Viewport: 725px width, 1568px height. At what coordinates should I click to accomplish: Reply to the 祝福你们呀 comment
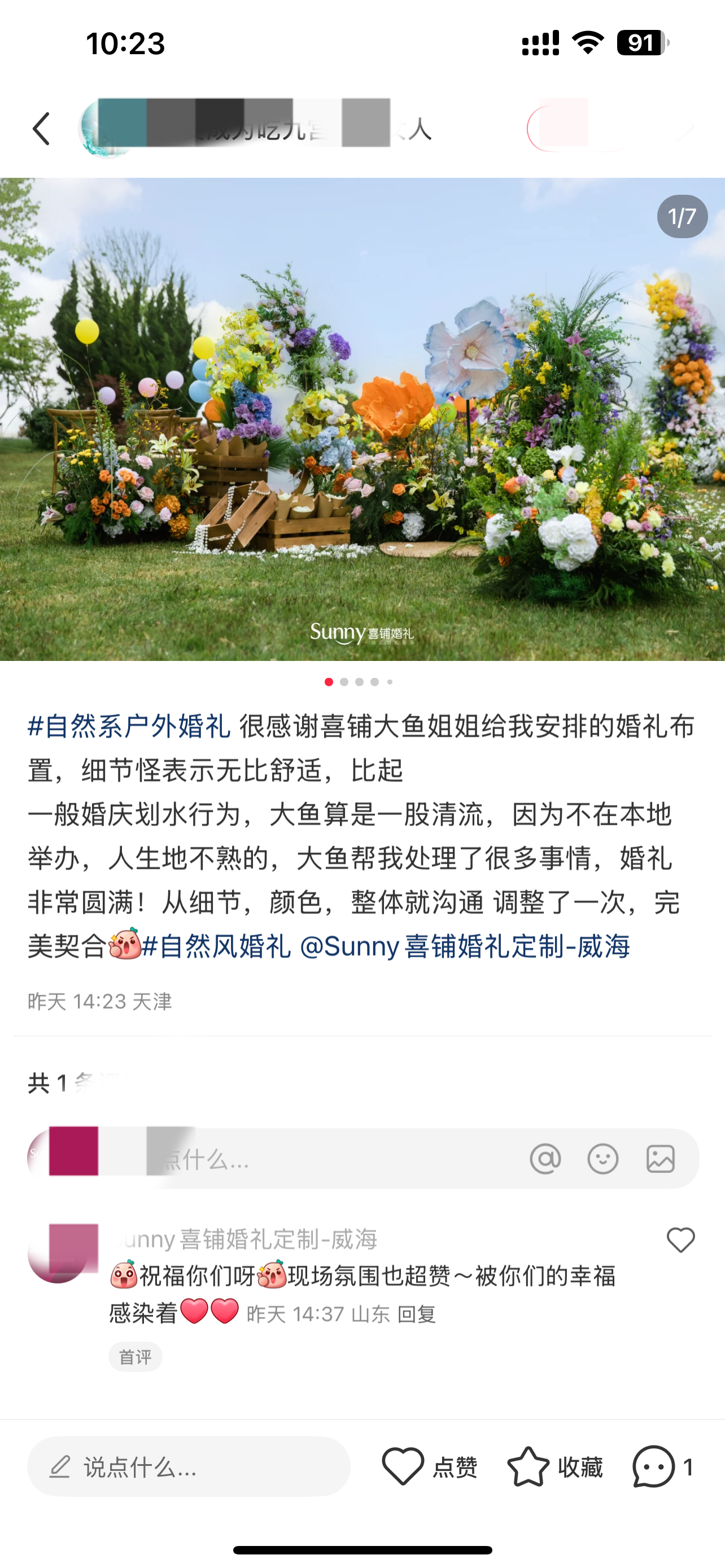point(417,1314)
